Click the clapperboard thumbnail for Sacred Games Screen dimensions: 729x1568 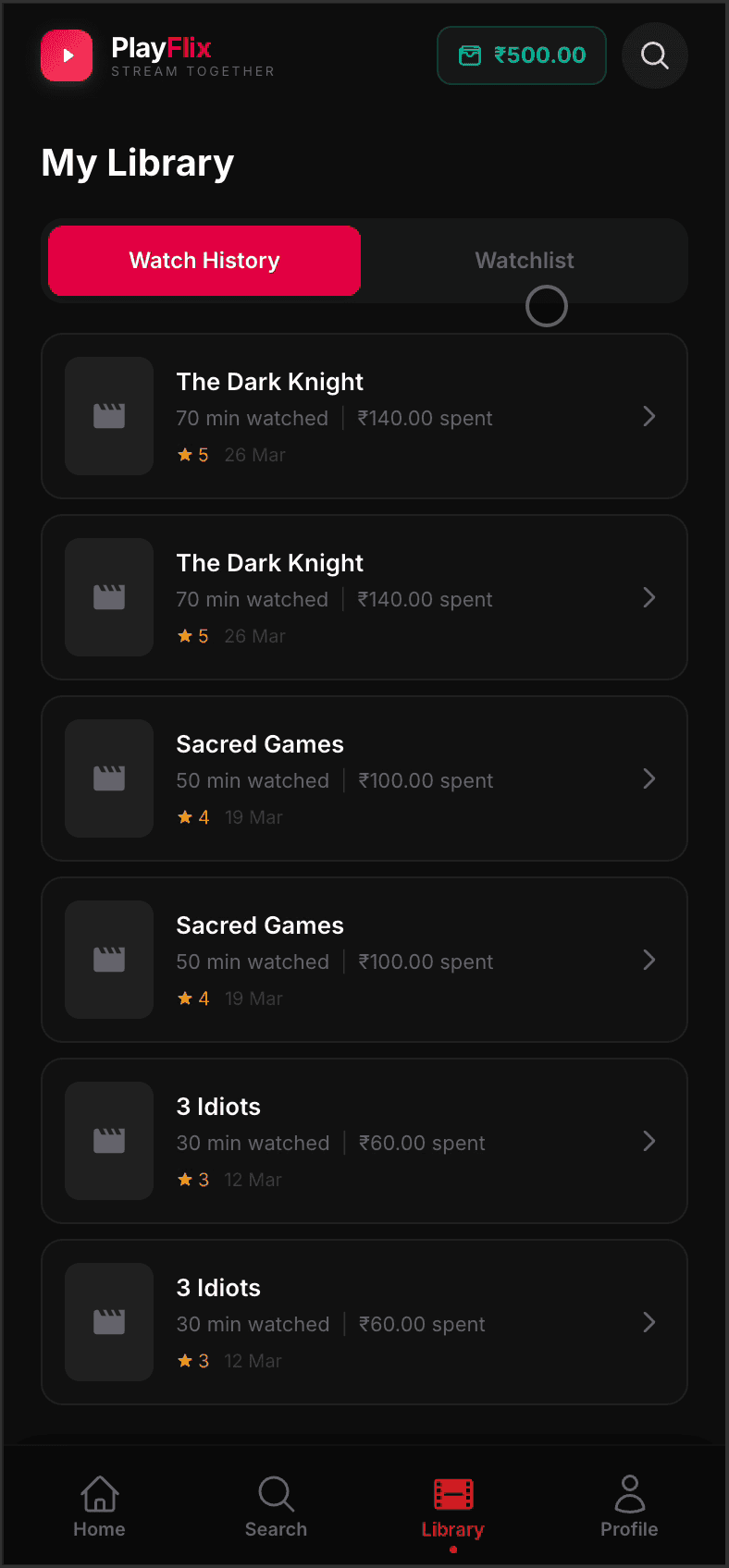[x=109, y=778]
